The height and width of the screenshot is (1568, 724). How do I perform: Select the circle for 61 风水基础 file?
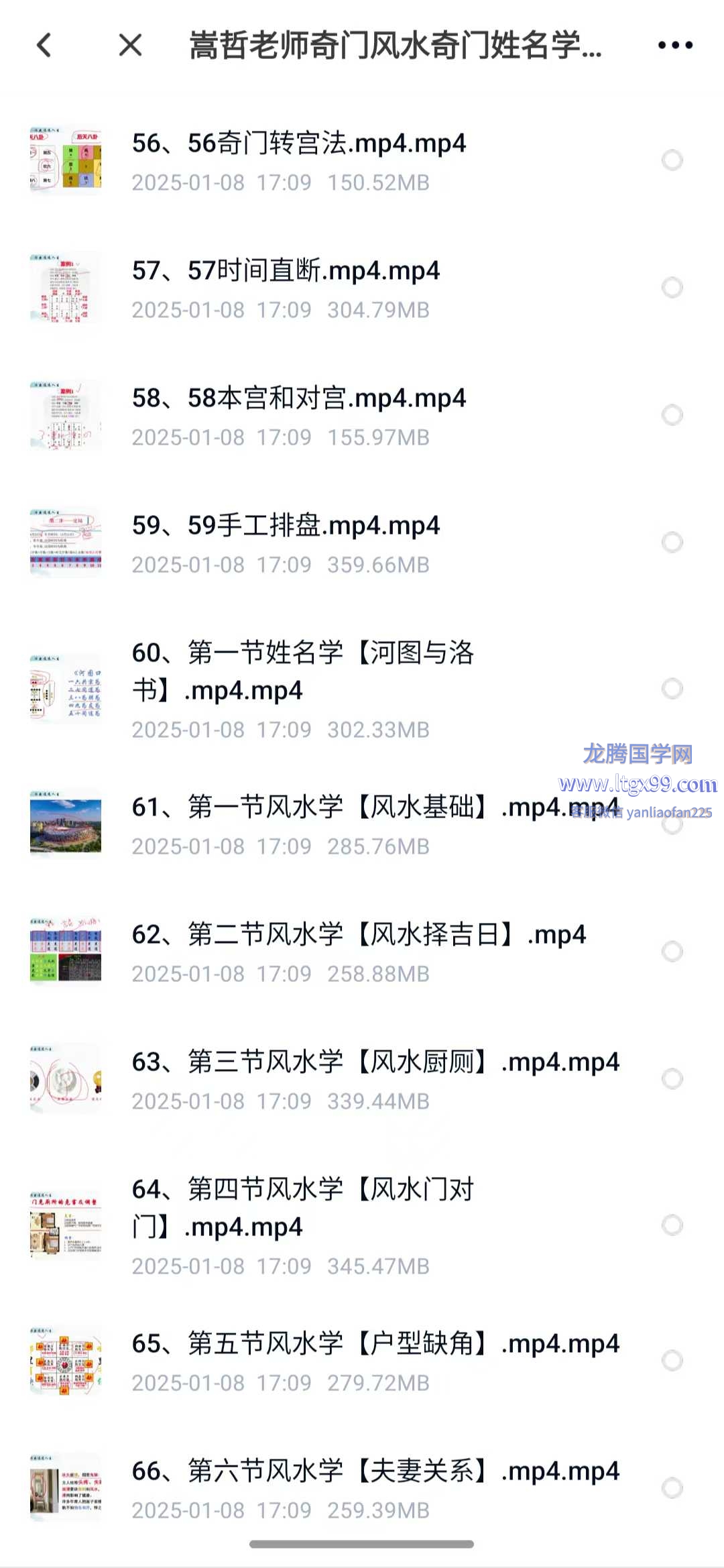pyautogui.click(x=672, y=824)
